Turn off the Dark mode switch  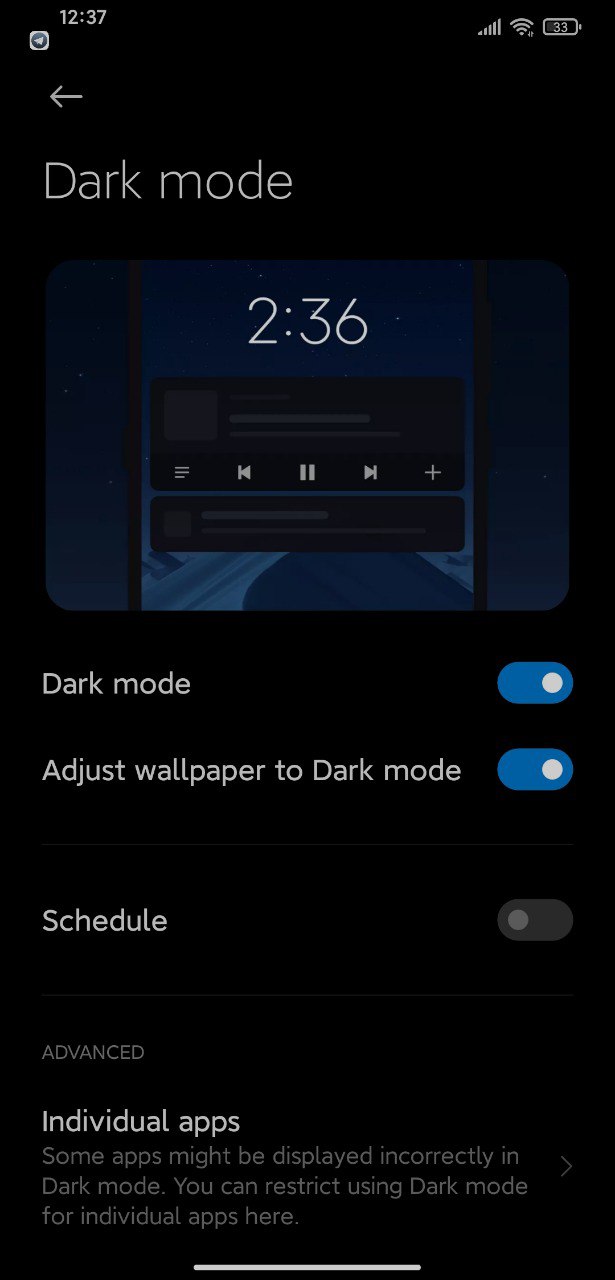535,683
